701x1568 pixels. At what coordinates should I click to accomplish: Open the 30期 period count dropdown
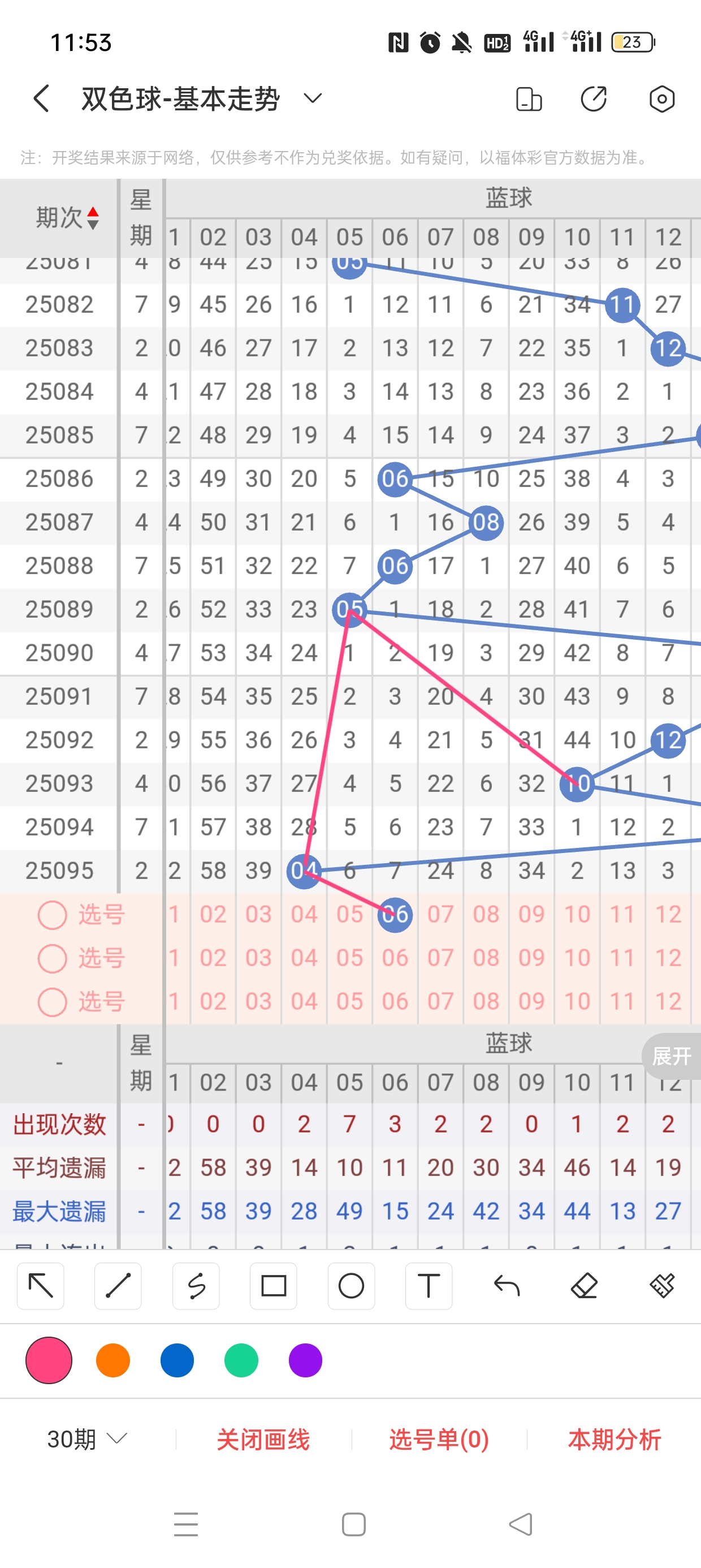(87, 1439)
